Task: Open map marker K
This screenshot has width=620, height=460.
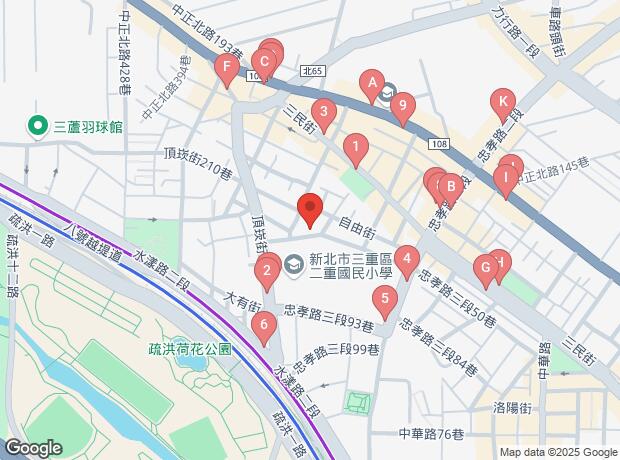Action: (505, 101)
